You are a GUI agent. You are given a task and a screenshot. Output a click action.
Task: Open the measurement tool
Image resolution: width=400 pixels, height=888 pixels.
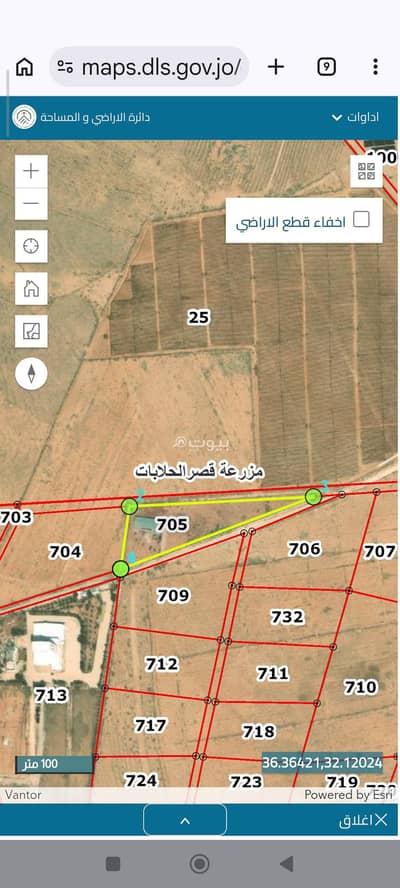click(31, 331)
